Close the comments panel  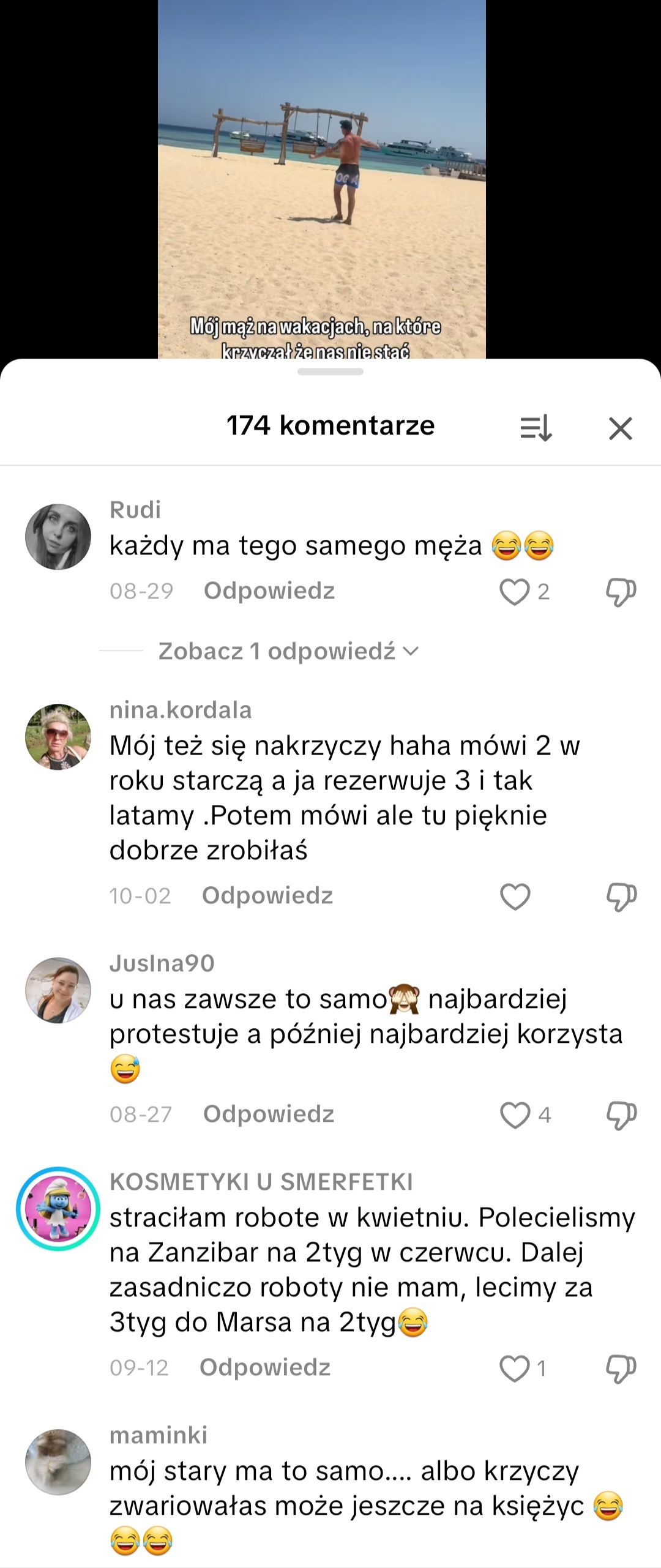[x=620, y=428]
